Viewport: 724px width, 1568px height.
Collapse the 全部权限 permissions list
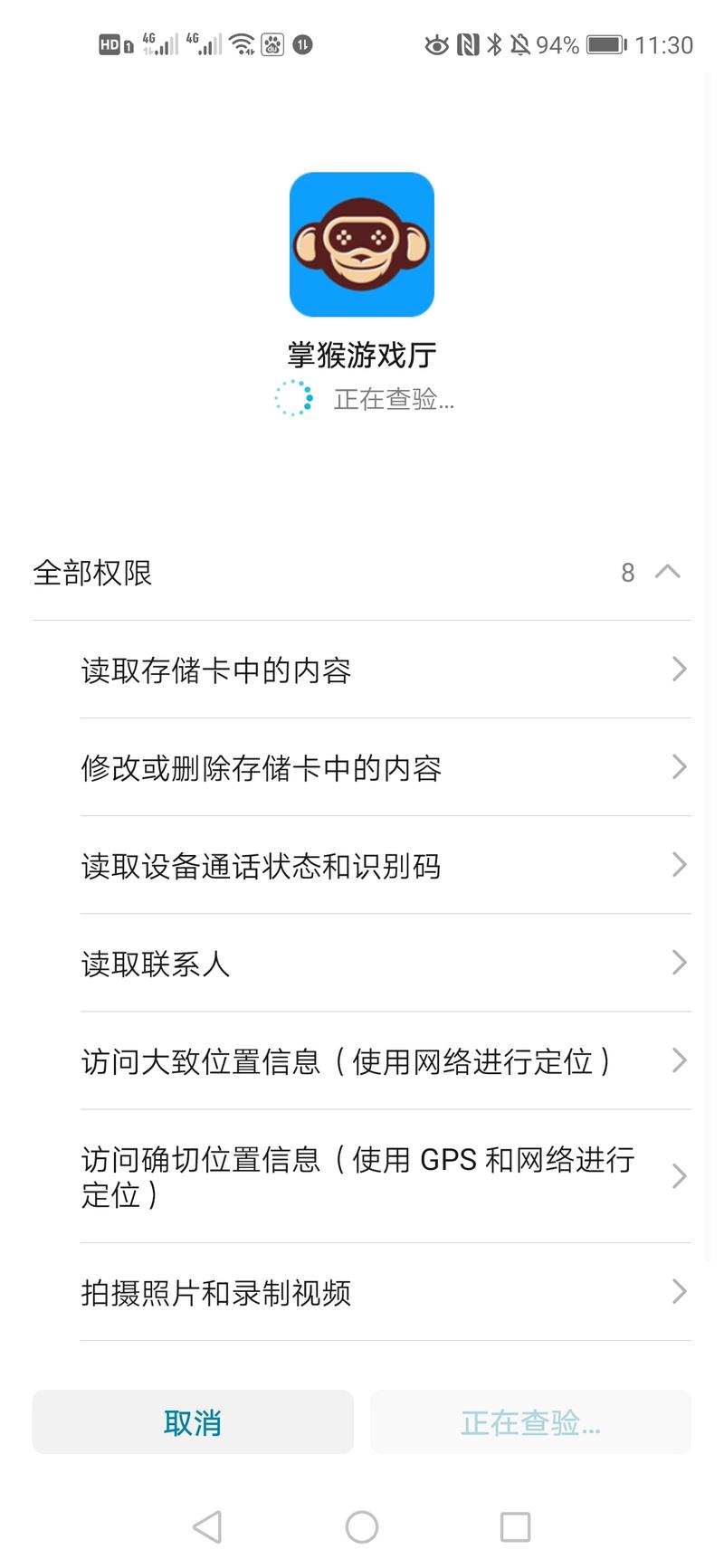pos(668,572)
